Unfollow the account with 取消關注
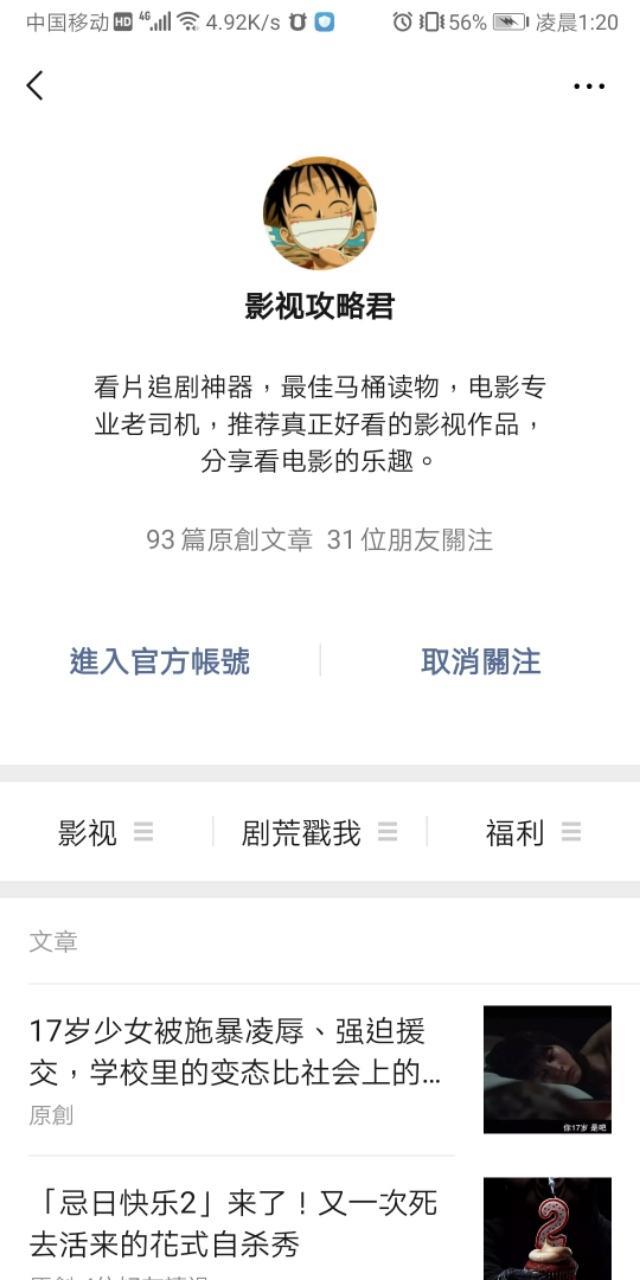 (x=481, y=661)
